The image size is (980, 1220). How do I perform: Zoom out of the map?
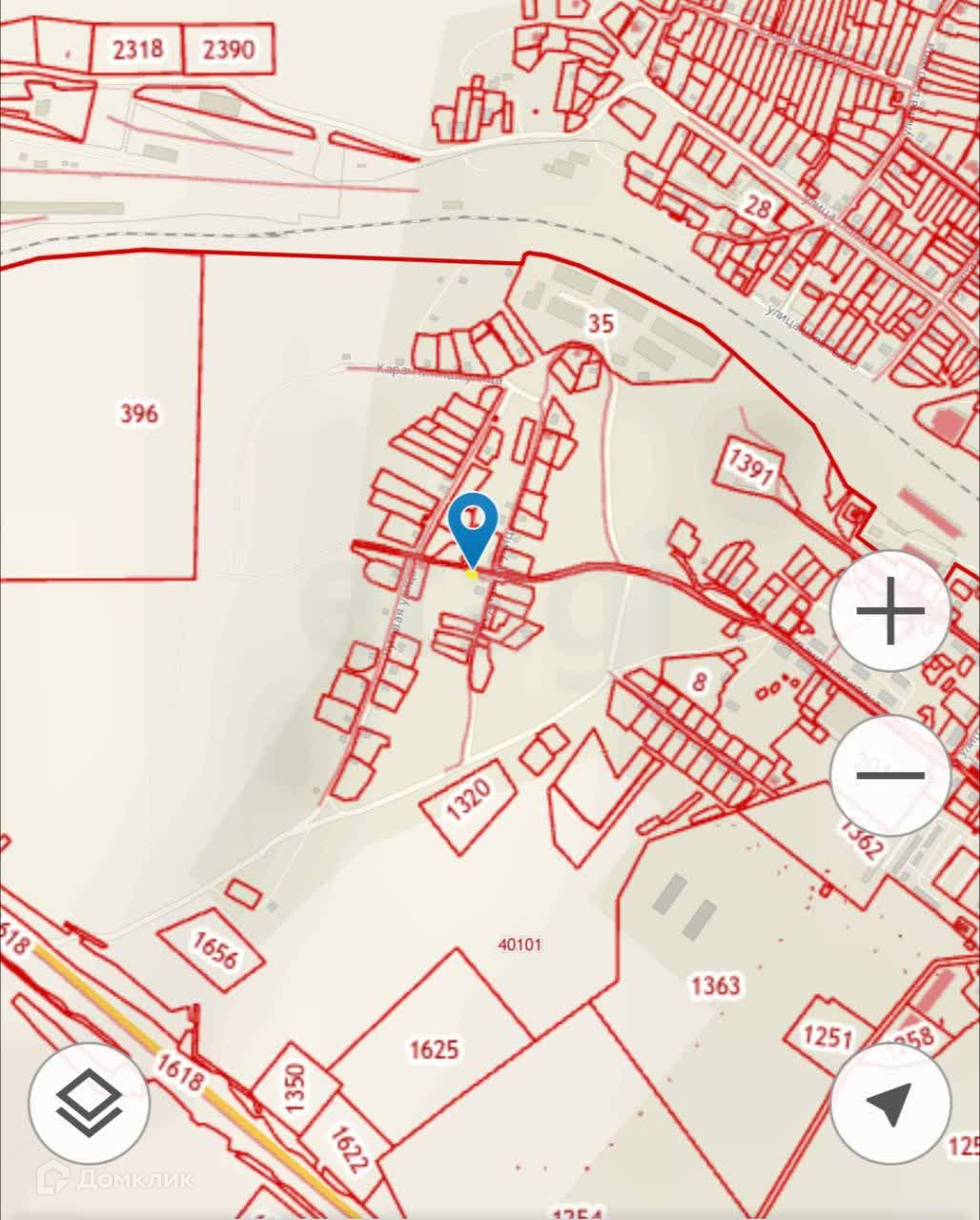889,775
